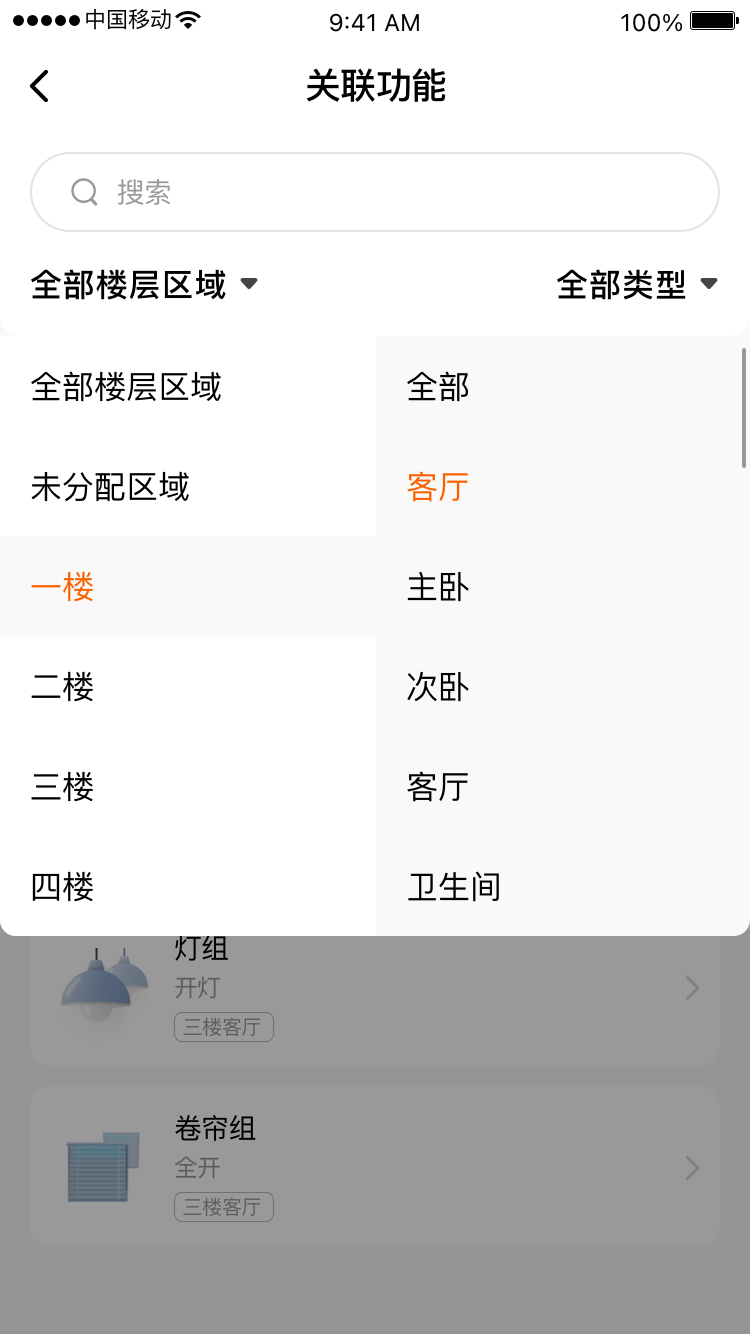Select 未分配区域 in the floor list
Screen dimensions: 750x1334
110,487
